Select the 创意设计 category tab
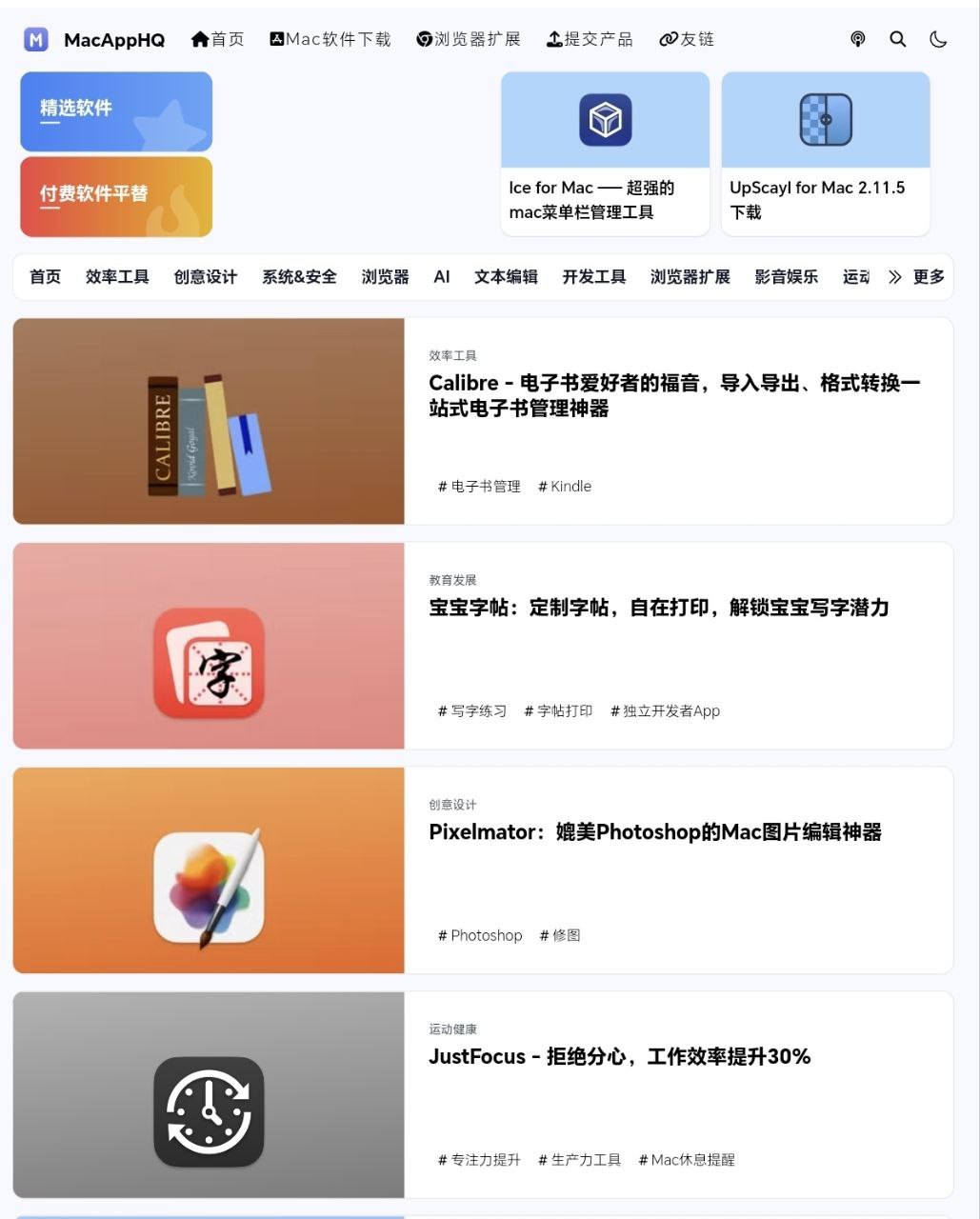Image resolution: width=980 pixels, height=1219 pixels. coord(206,277)
